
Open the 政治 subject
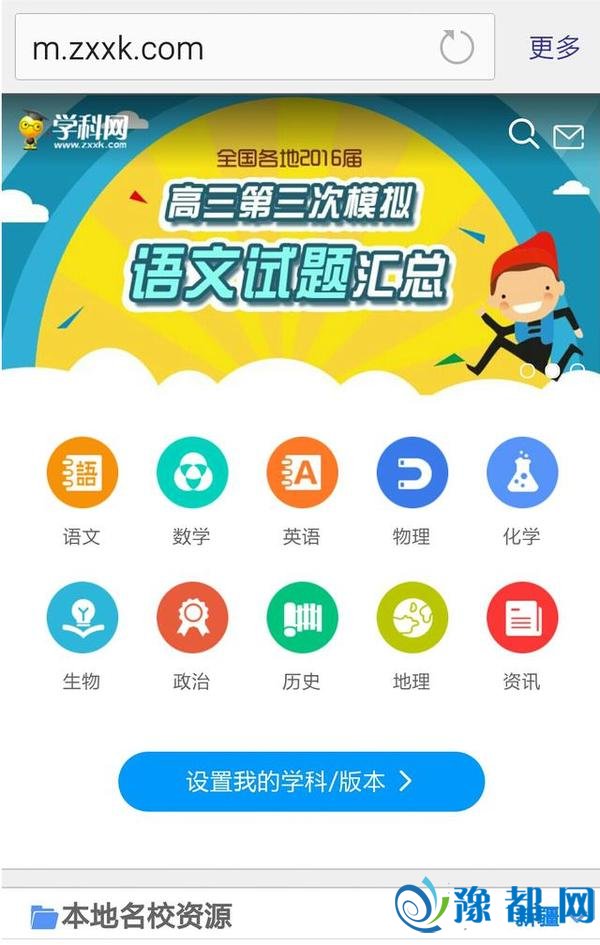click(x=192, y=619)
